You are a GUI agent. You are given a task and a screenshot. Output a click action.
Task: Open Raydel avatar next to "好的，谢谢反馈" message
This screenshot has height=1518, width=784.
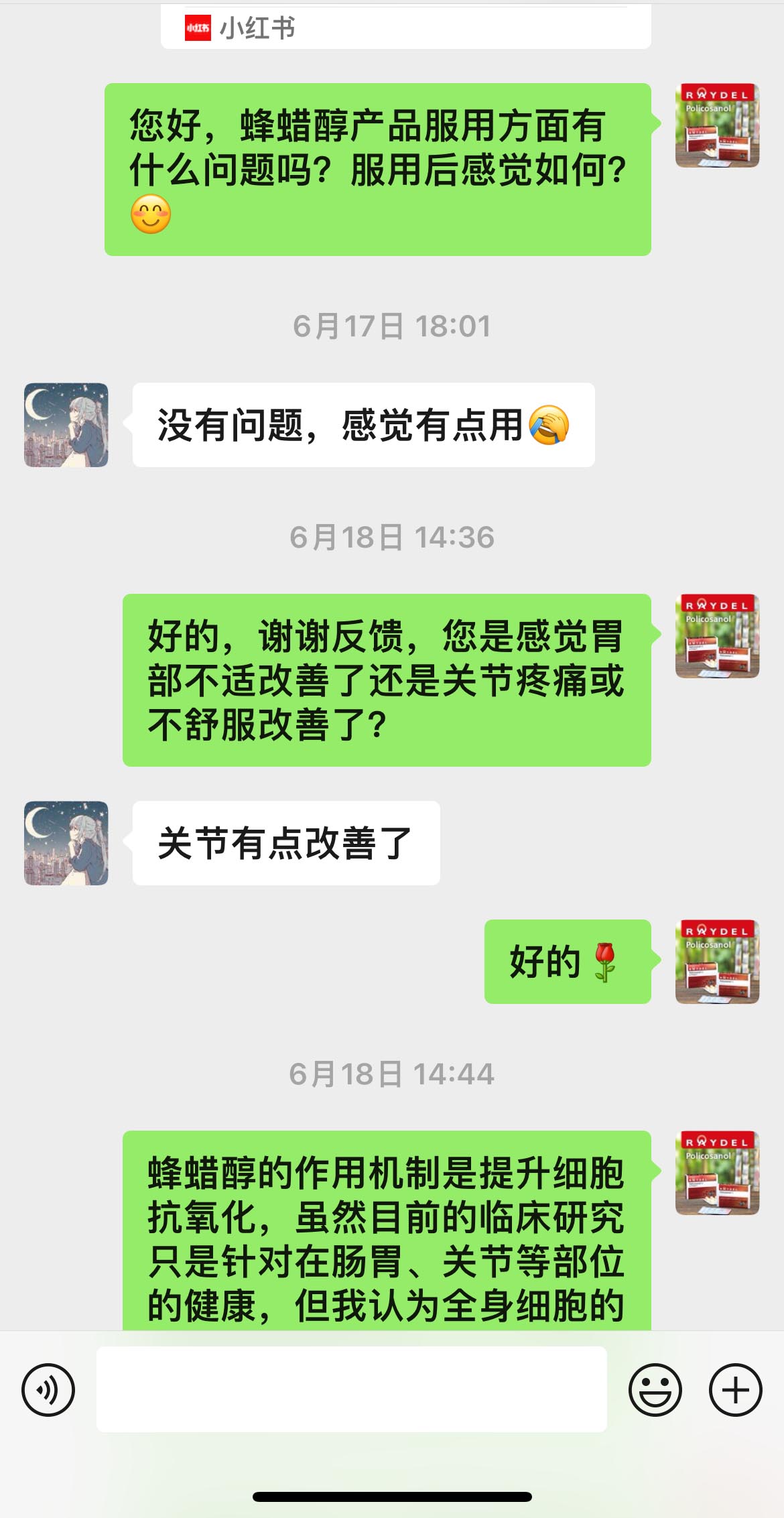click(x=717, y=636)
